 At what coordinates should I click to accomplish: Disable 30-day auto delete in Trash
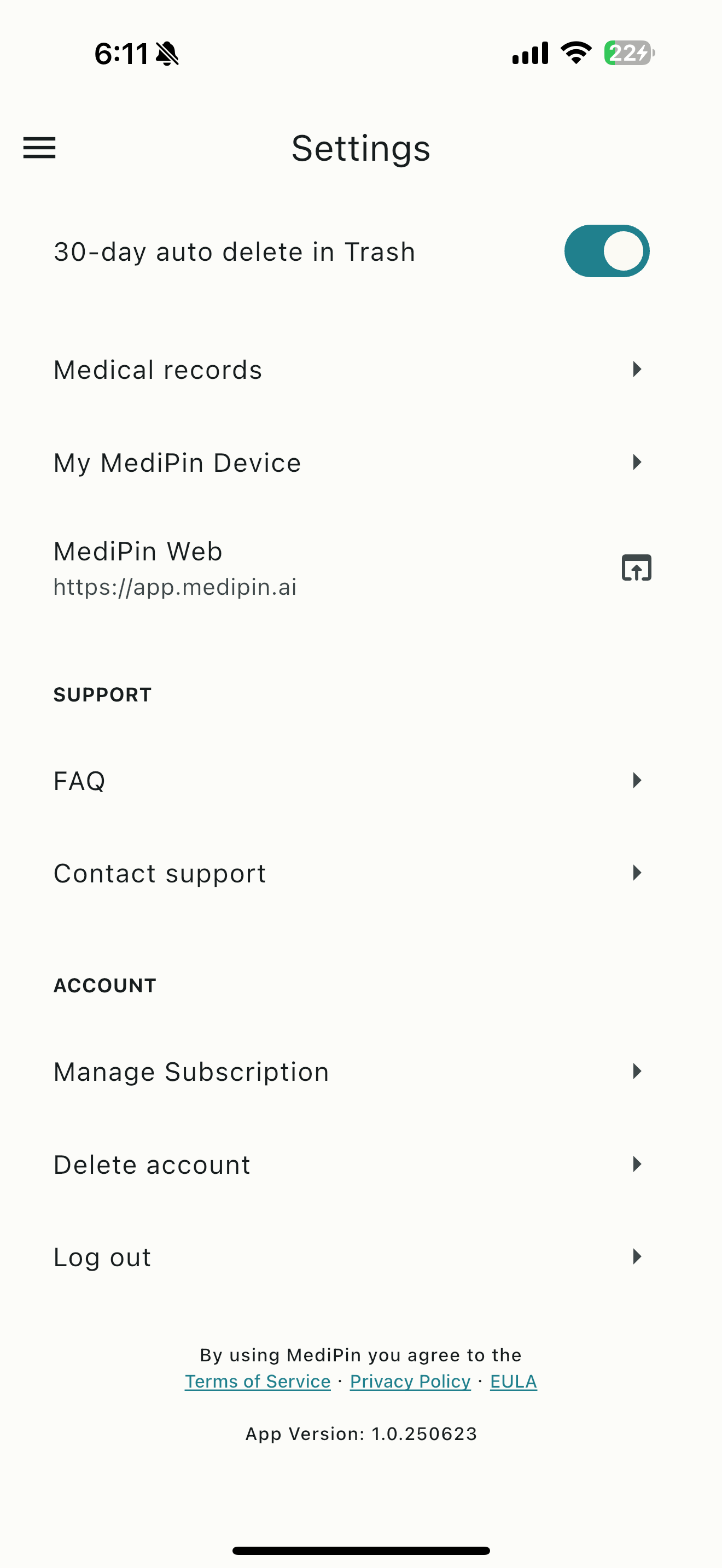[607, 251]
